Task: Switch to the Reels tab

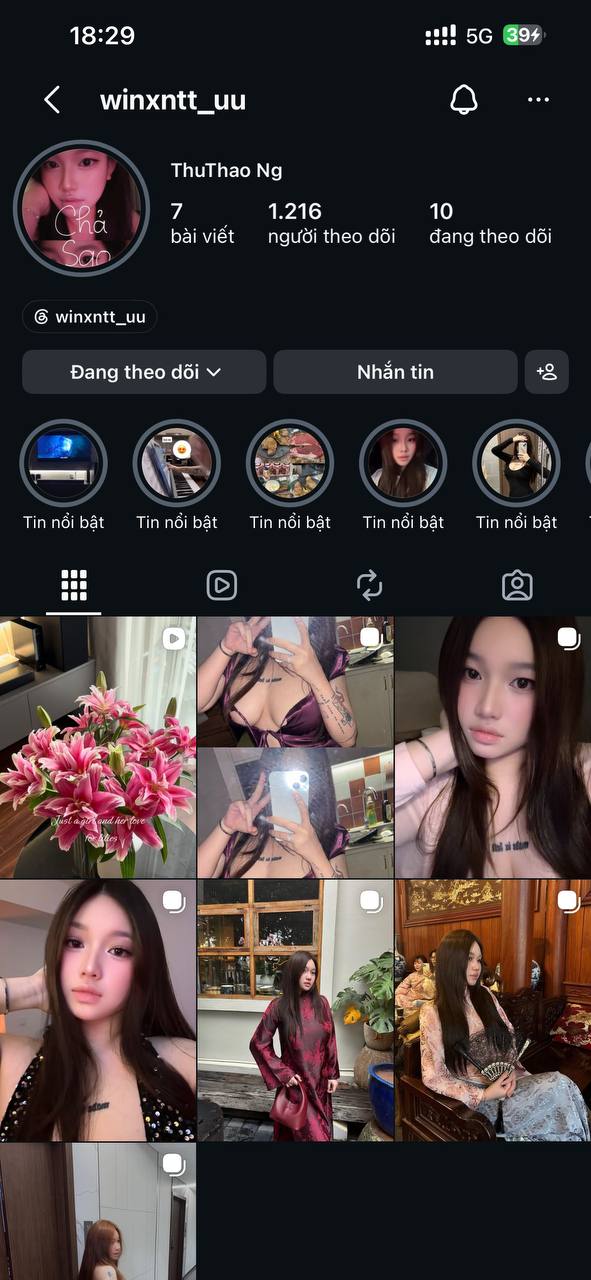Action: [221, 585]
